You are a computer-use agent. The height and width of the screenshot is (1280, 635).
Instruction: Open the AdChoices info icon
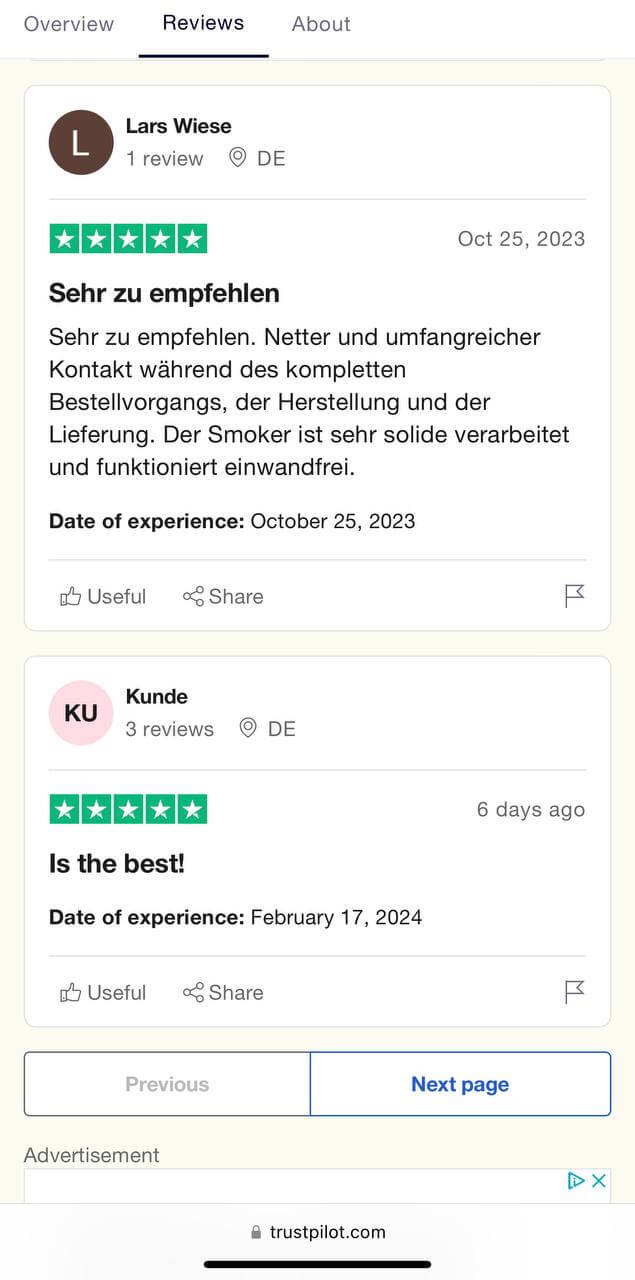tap(576, 1181)
